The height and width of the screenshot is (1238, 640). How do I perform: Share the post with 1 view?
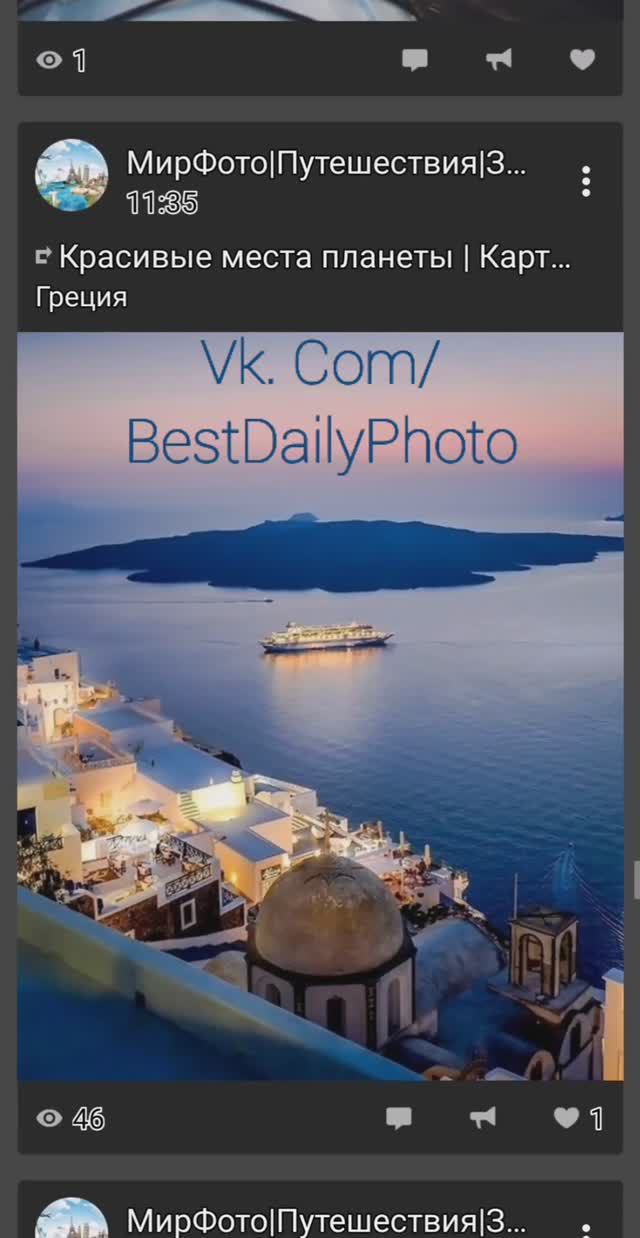pos(499,60)
